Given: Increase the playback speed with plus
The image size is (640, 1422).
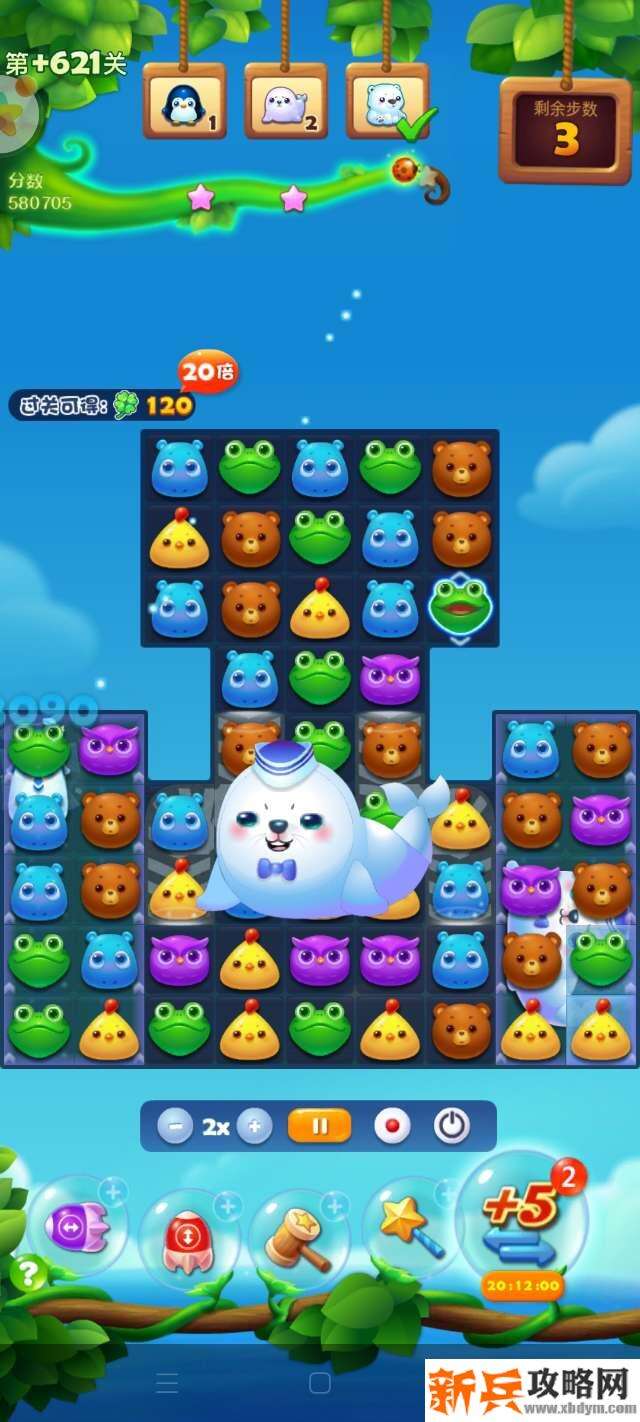Looking at the screenshot, I should point(255,1127).
